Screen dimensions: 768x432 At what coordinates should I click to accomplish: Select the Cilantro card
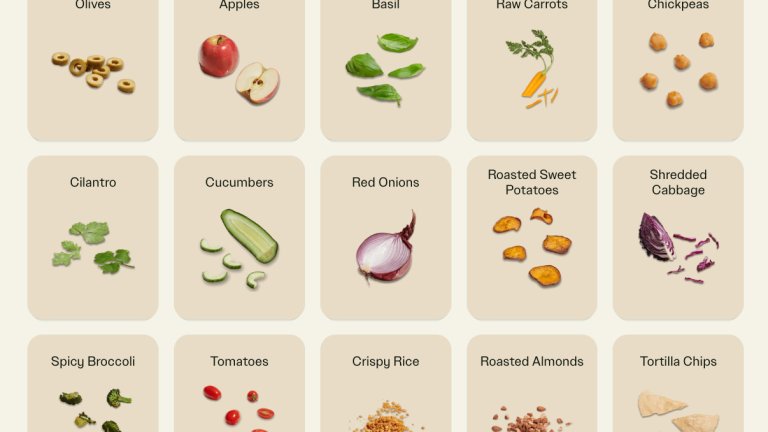click(x=92, y=238)
